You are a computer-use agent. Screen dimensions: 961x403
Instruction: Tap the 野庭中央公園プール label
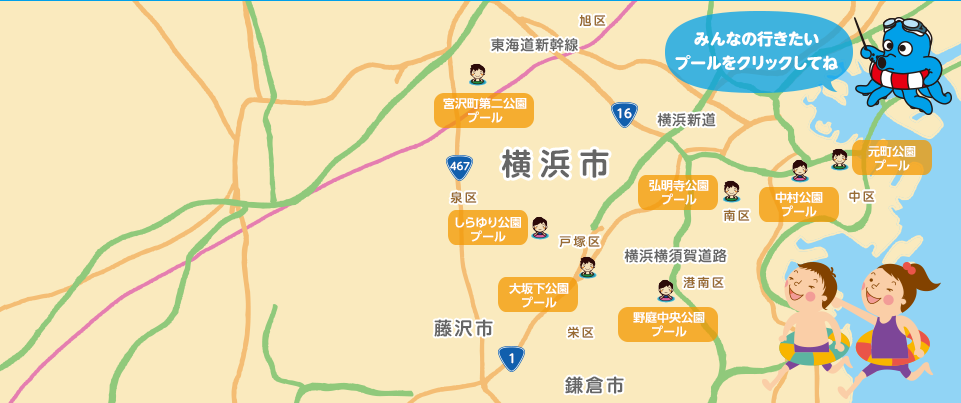coord(668,324)
